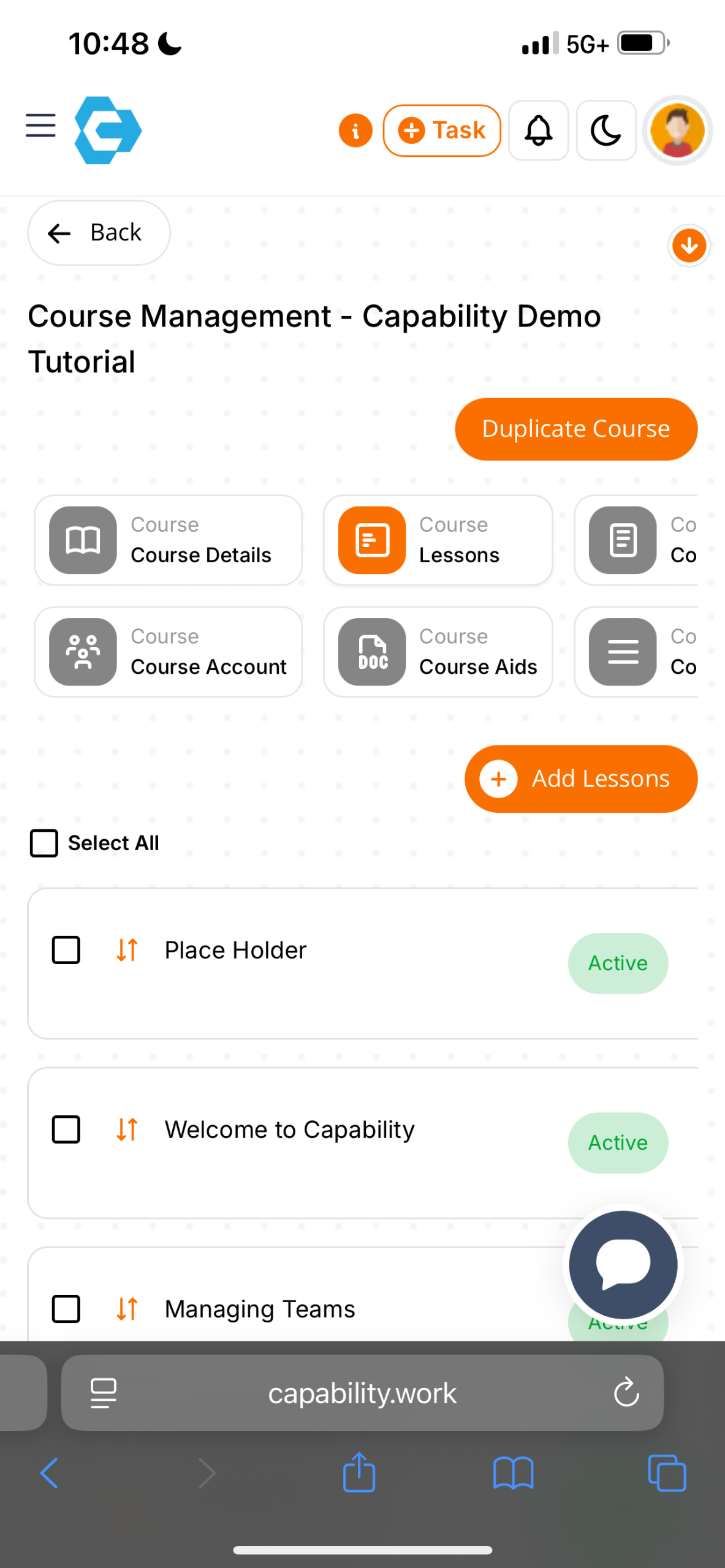This screenshot has height=1568, width=725.
Task: Open the Managing Teams lesson
Action: 260,1309
